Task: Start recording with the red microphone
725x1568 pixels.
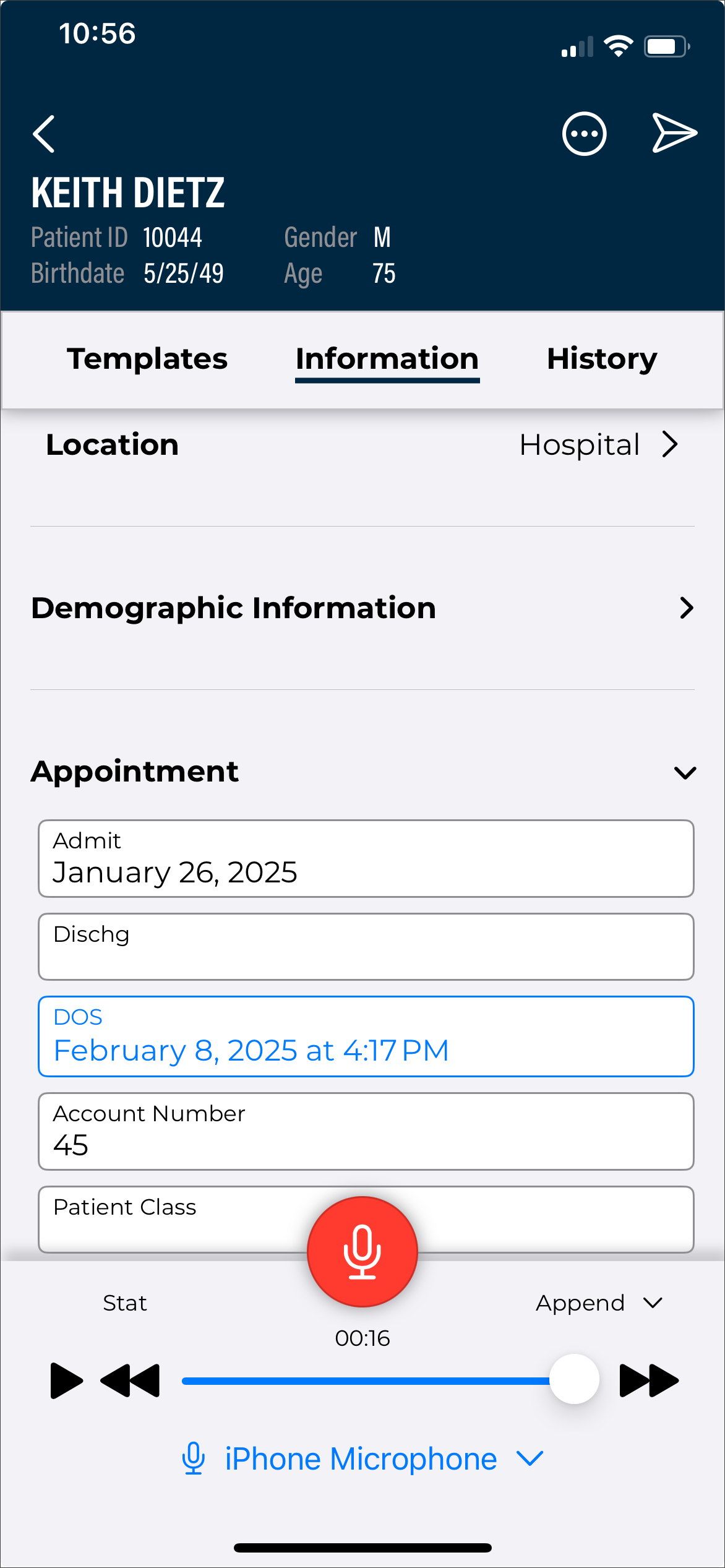Action: tap(362, 1251)
